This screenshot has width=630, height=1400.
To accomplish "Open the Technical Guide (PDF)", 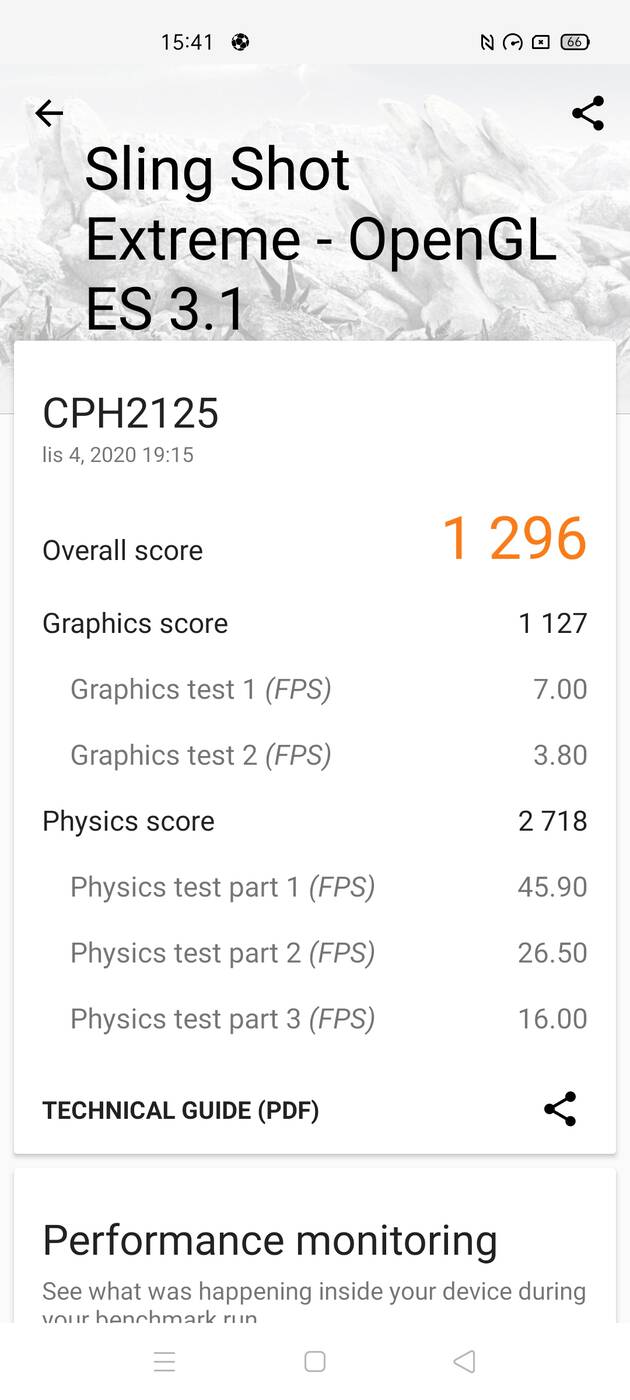I will 181,1110.
